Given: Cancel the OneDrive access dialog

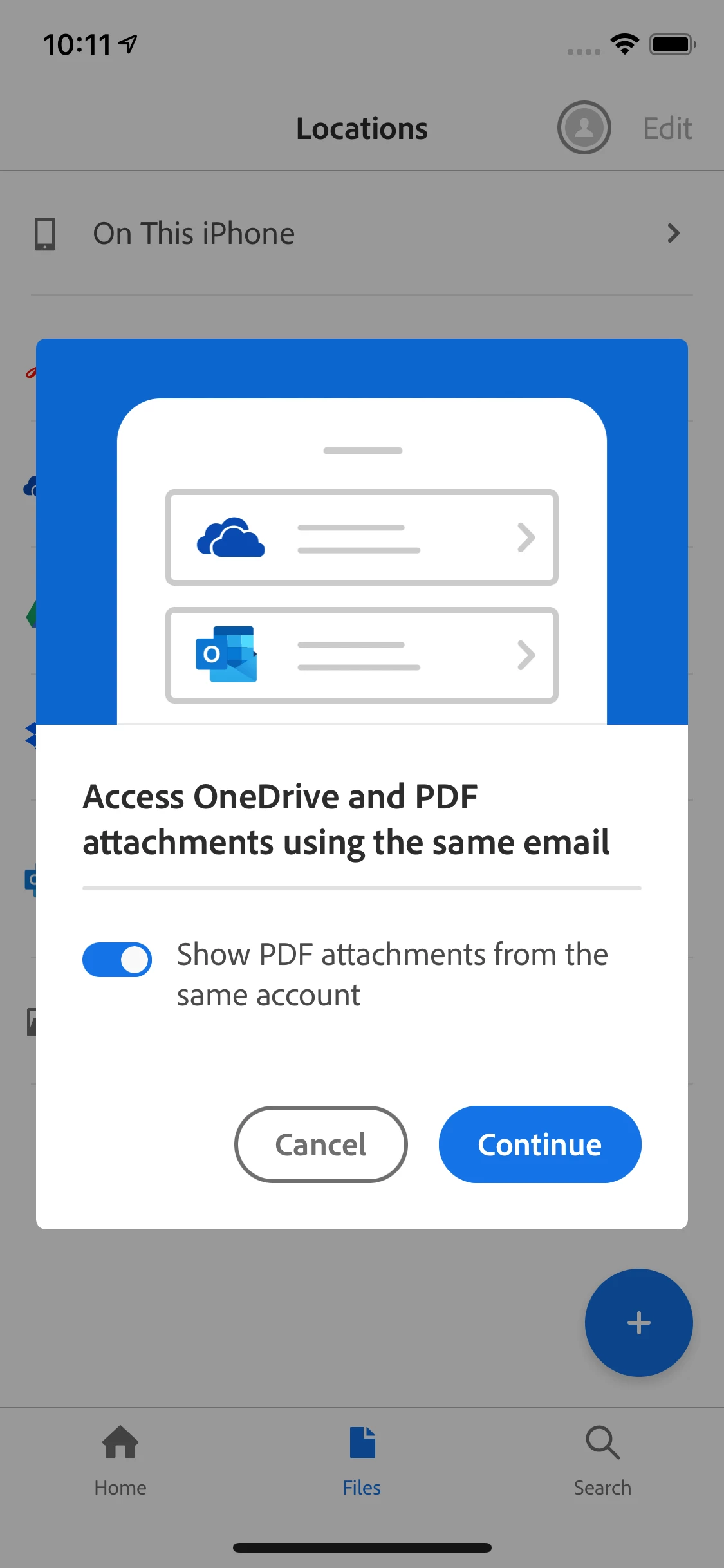Looking at the screenshot, I should click(320, 1144).
